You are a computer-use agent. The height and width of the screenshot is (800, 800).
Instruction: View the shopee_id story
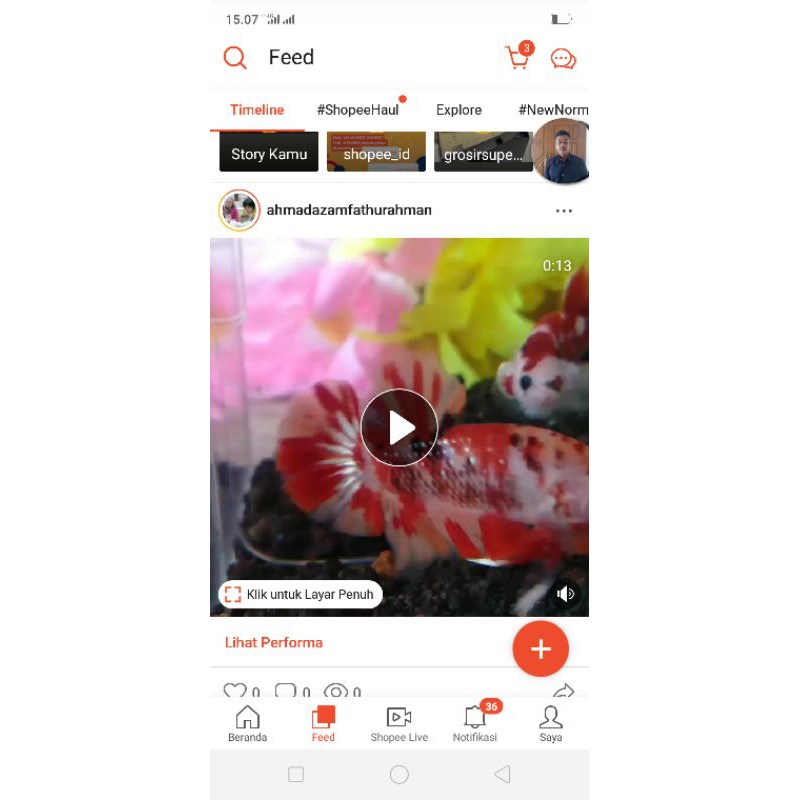click(376, 153)
